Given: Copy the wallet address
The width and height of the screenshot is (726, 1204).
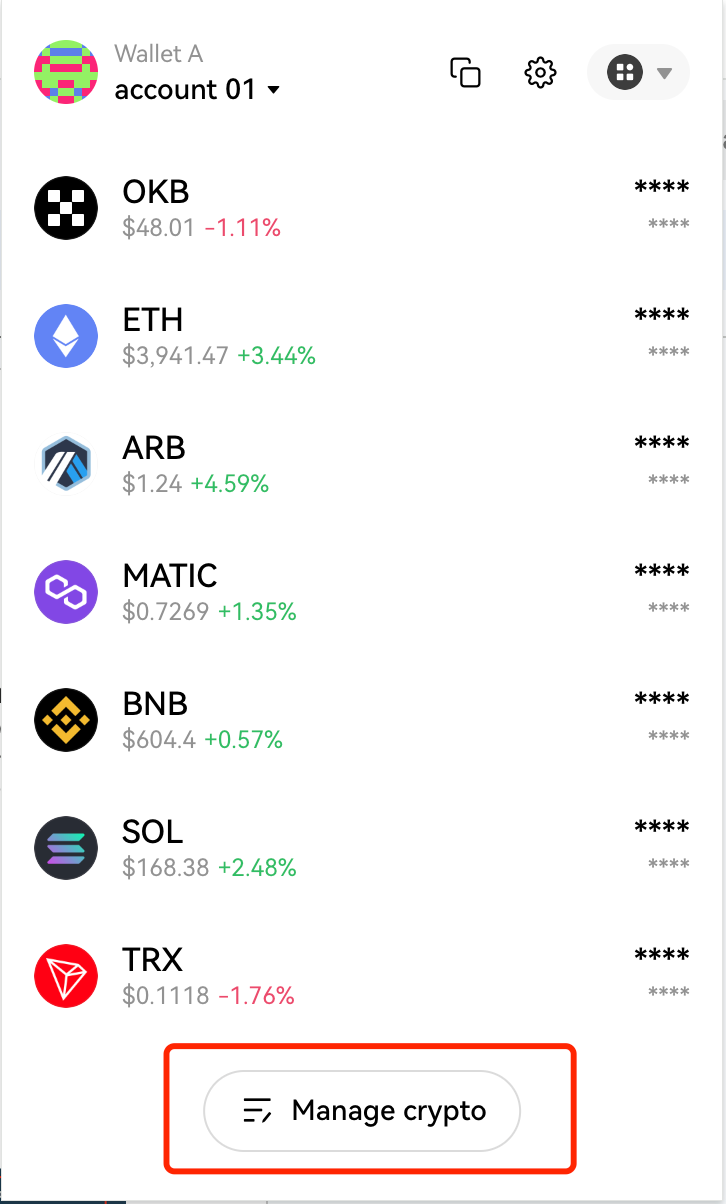Looking at the screenshot, I should click(x=465, y=72).
